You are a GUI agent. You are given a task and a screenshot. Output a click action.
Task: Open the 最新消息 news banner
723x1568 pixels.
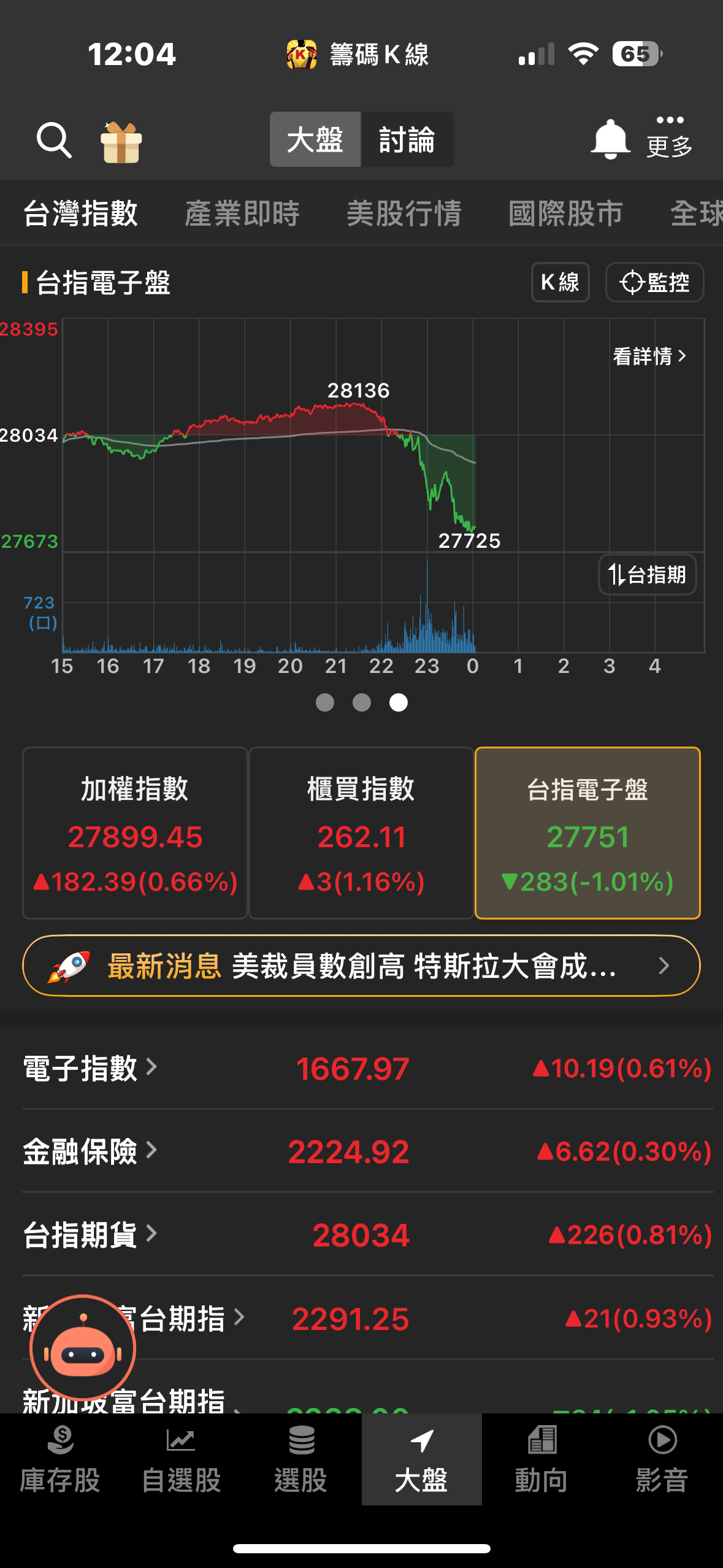click(x=361, y=966)
